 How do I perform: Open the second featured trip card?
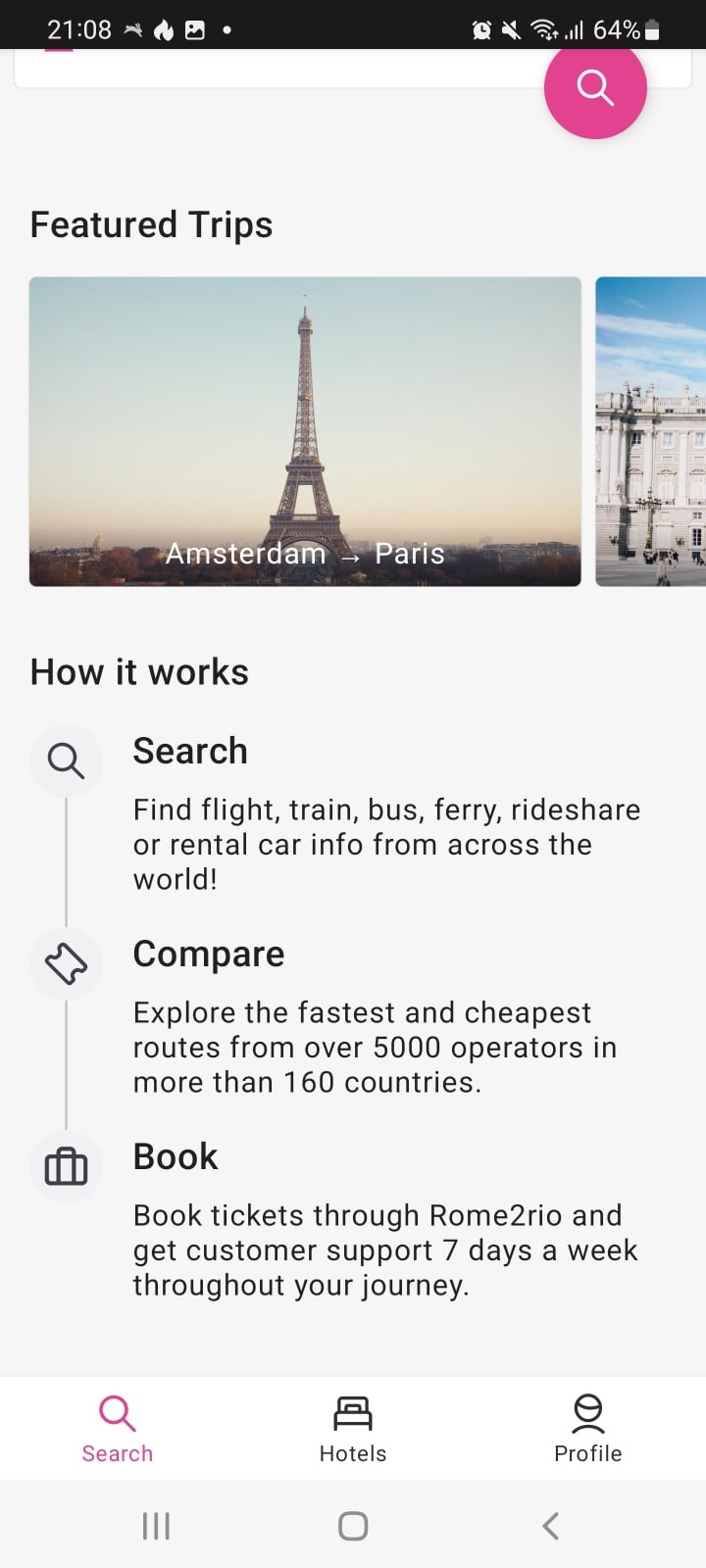coord(651,431)
